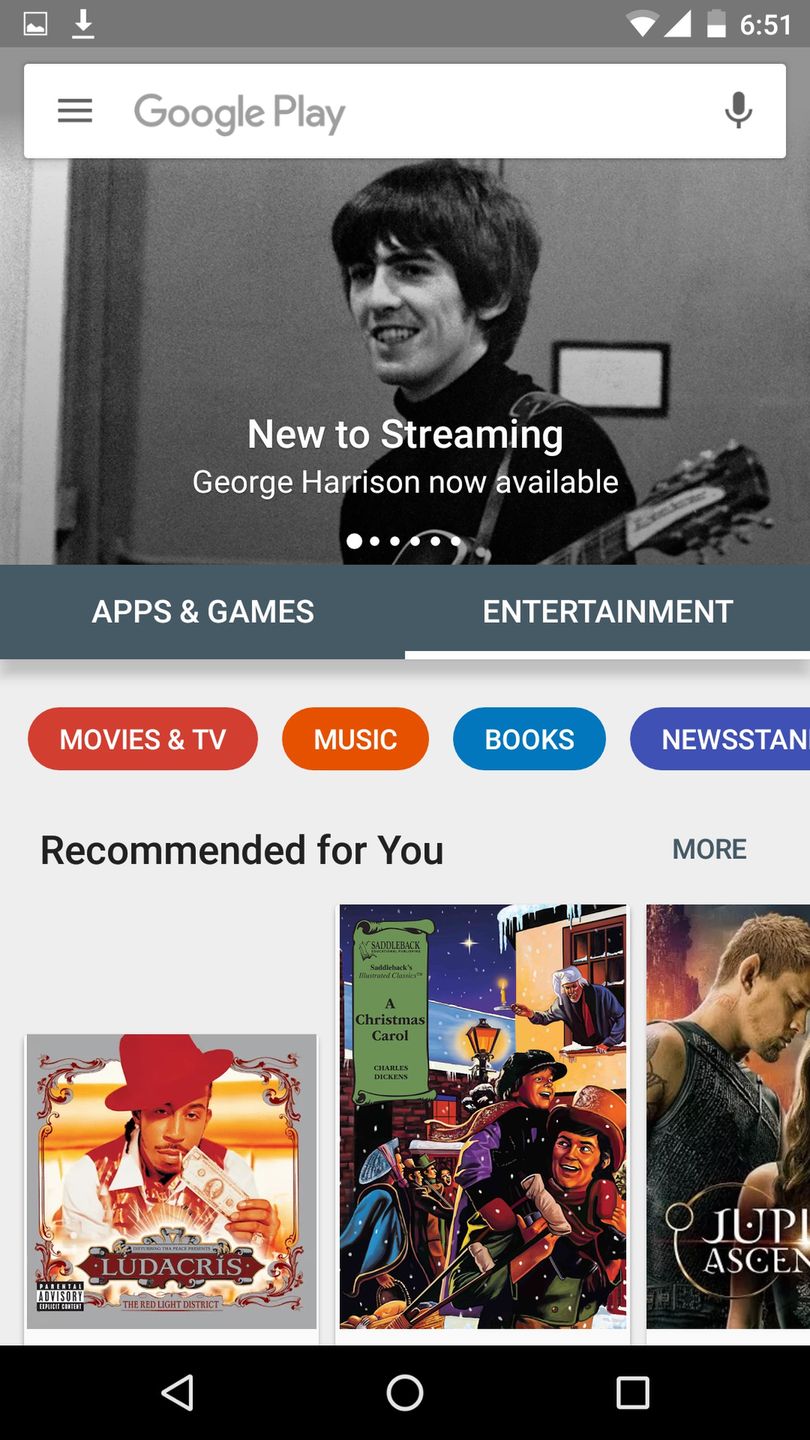The image size is (810, 1440).
Task: Open the Jupiter Ascending movie card
Action: (x=728, y=1115)
